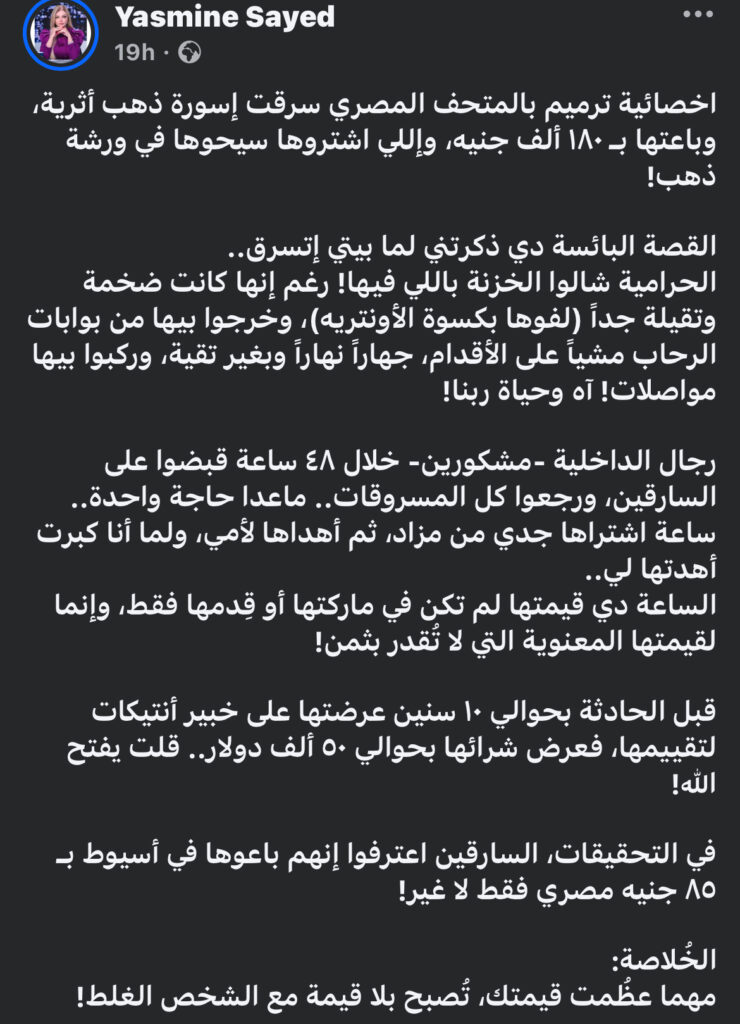Viewport: 740px width, 1024px height.
Task: Open Yasmine Sayed's profile picture
Action: tap(58, 35)
